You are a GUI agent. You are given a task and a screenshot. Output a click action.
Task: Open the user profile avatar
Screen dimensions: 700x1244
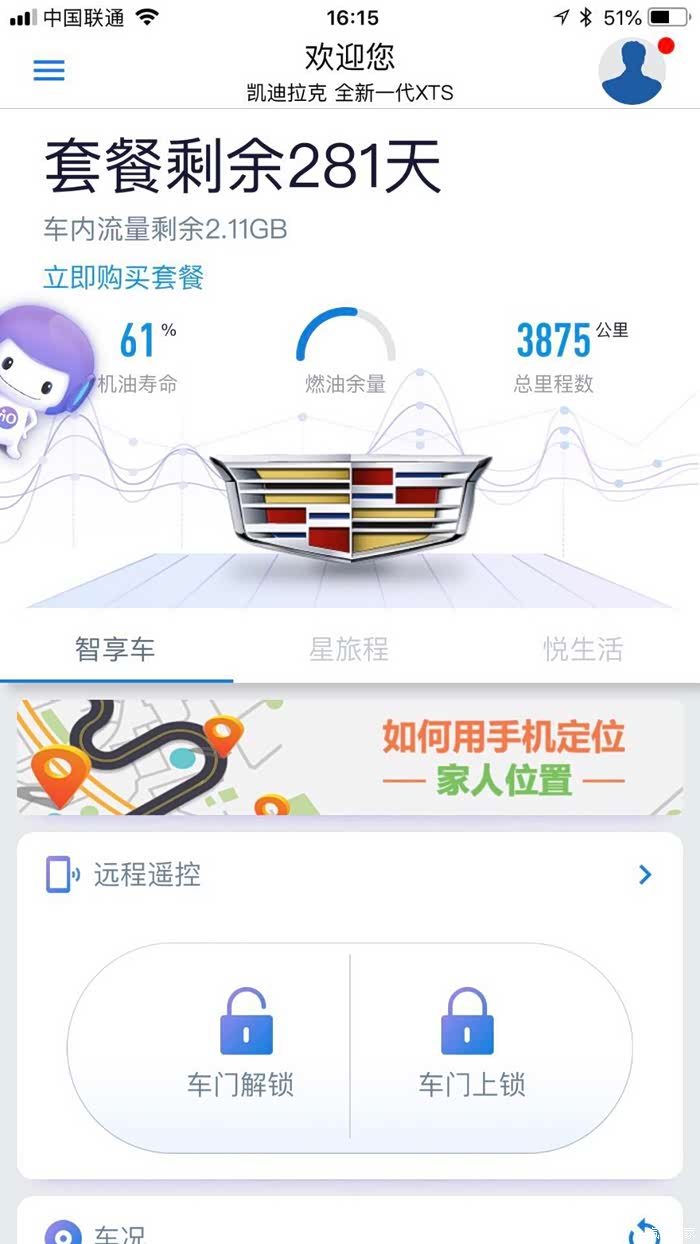pos(633,70)
